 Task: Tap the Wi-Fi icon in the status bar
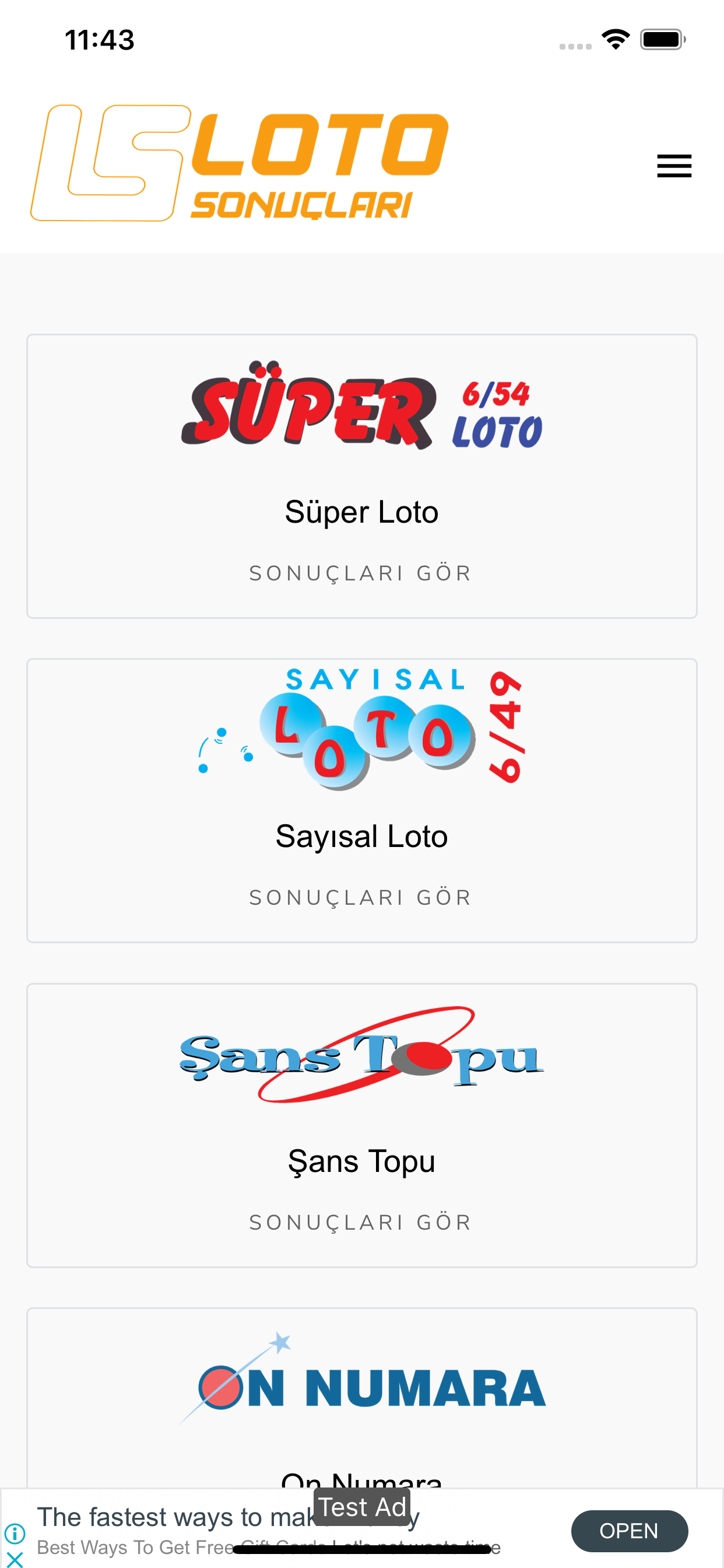tap(615, 40)
